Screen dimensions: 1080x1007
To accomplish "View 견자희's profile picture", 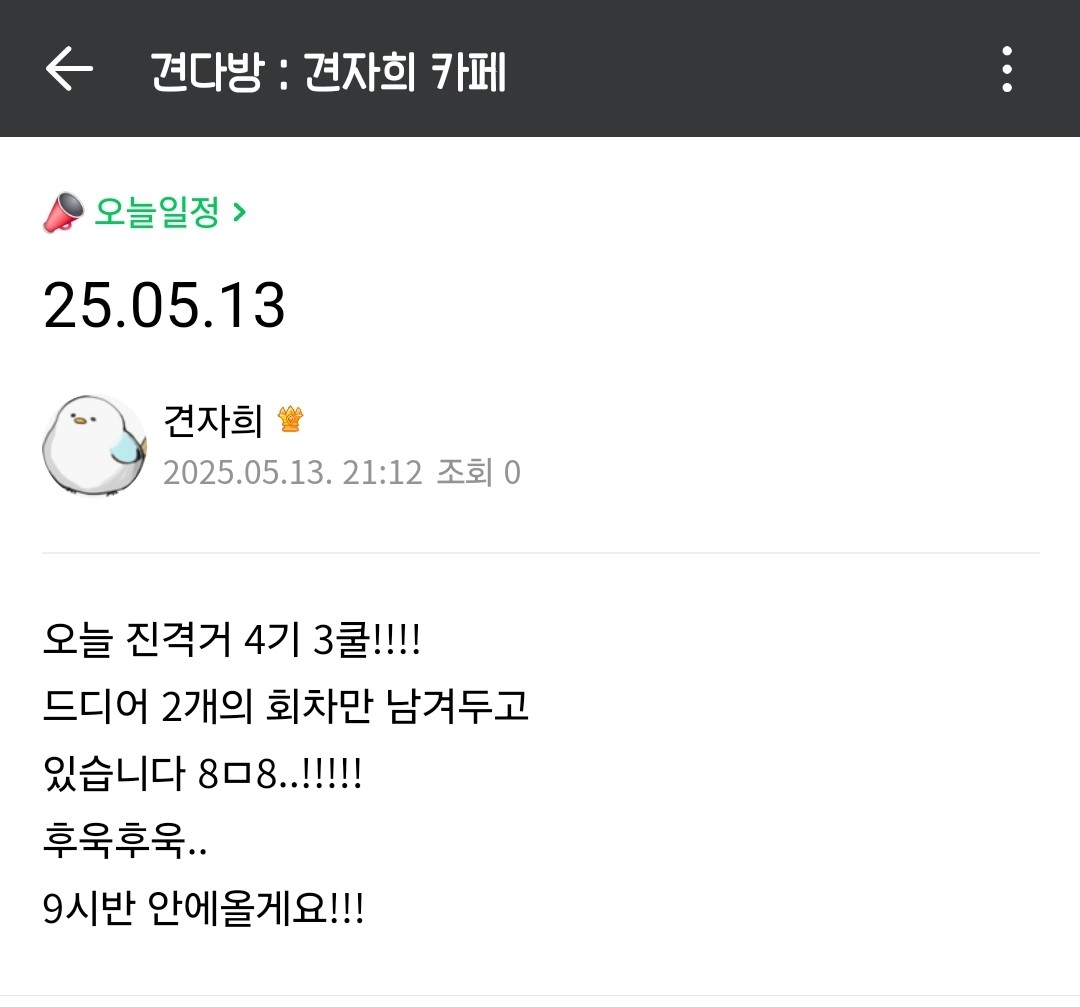I will click(94, 446).
